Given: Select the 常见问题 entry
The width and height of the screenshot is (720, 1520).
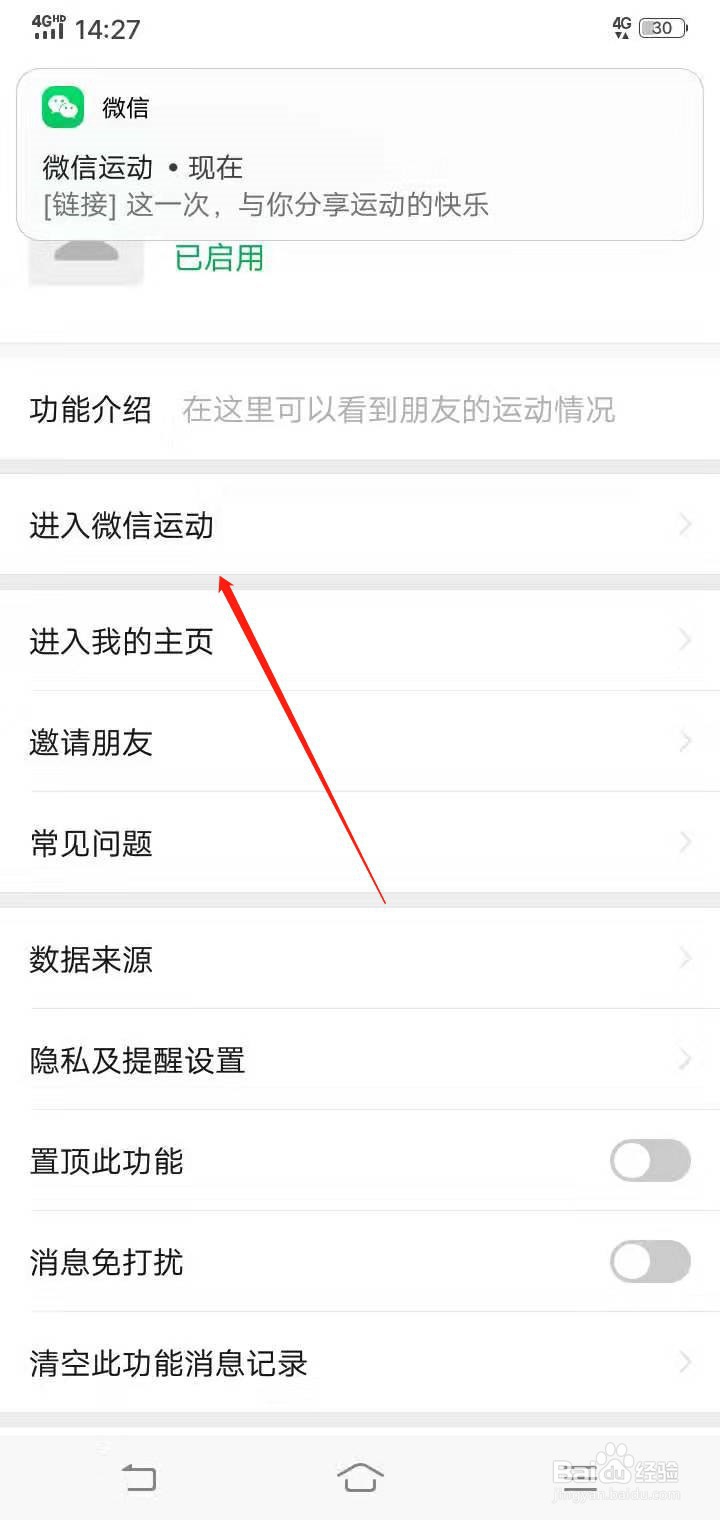Looking at the screenshot, I should [x=90, y=843].
